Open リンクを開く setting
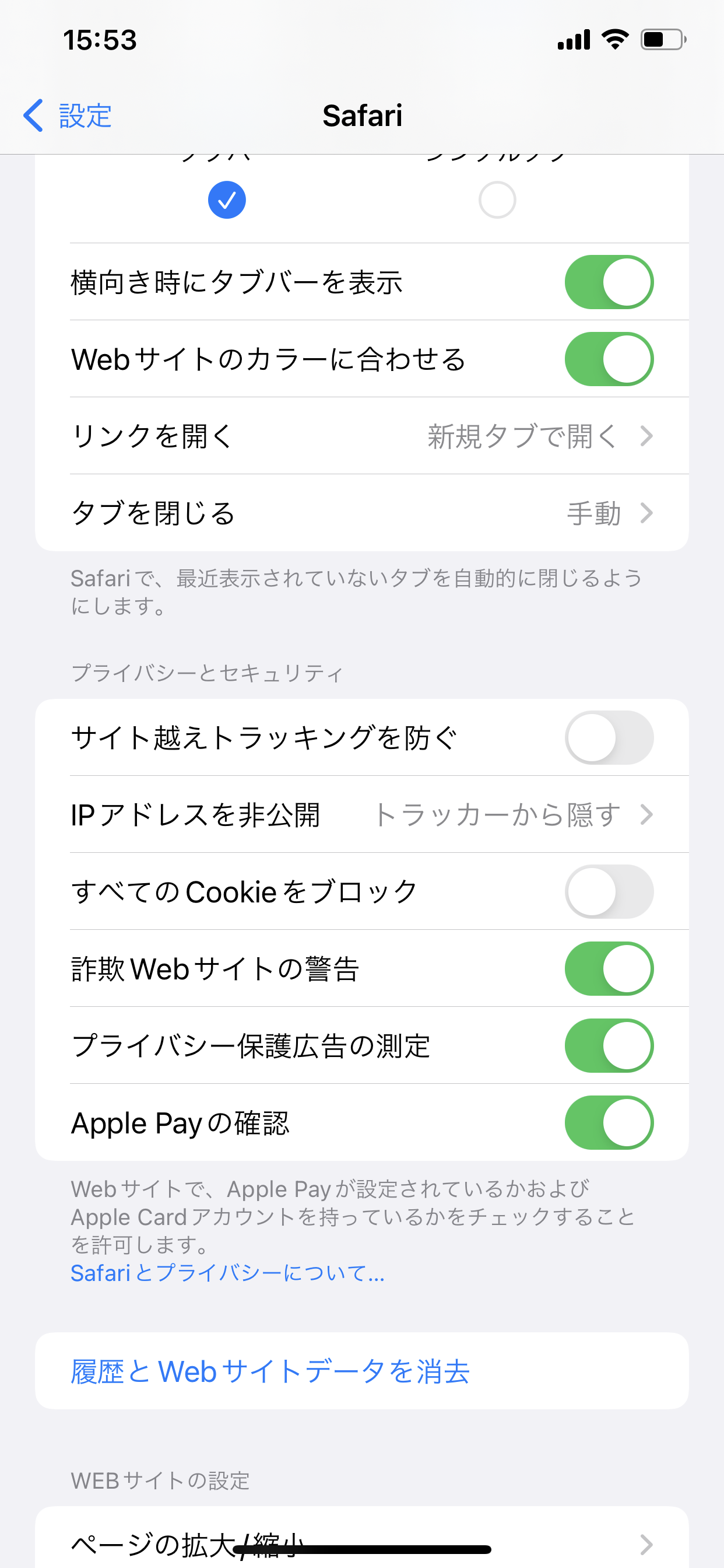The image size is (724, 1568). (362, 436)
